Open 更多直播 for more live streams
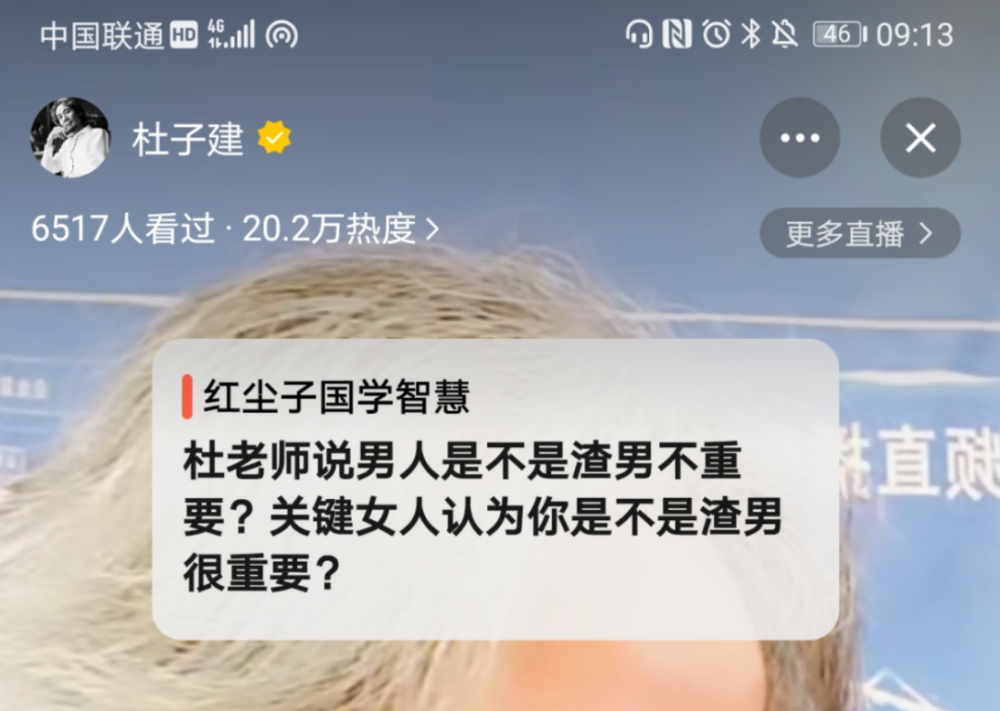Screen dimensions: 1000x711 point(859,233)
